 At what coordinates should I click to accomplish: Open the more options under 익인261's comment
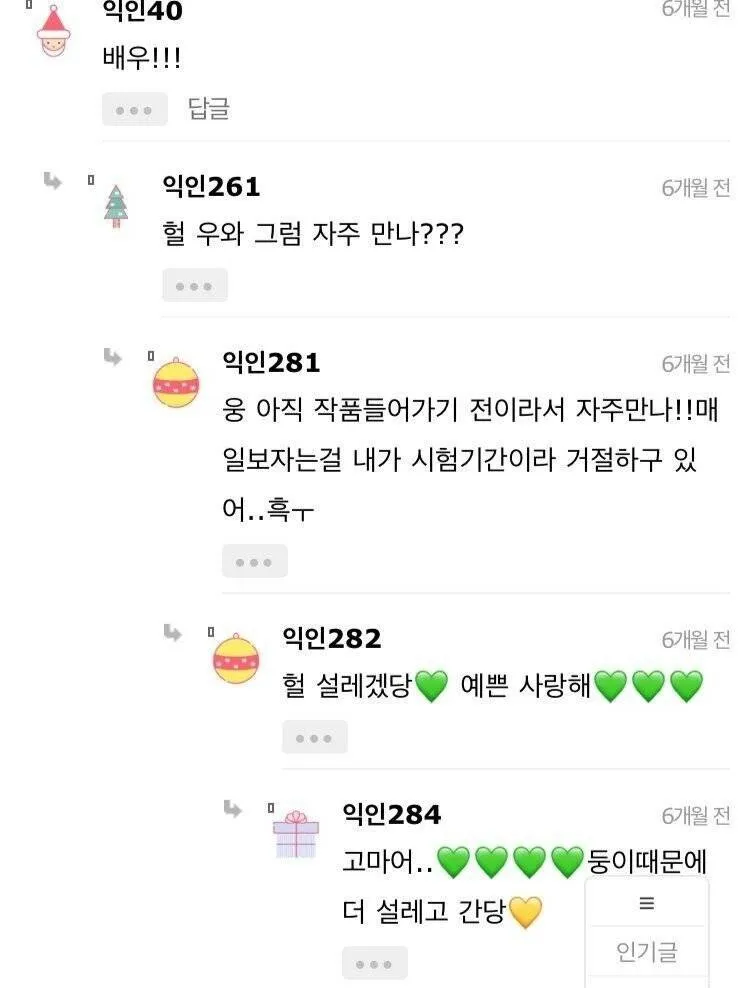click(194, 286)
